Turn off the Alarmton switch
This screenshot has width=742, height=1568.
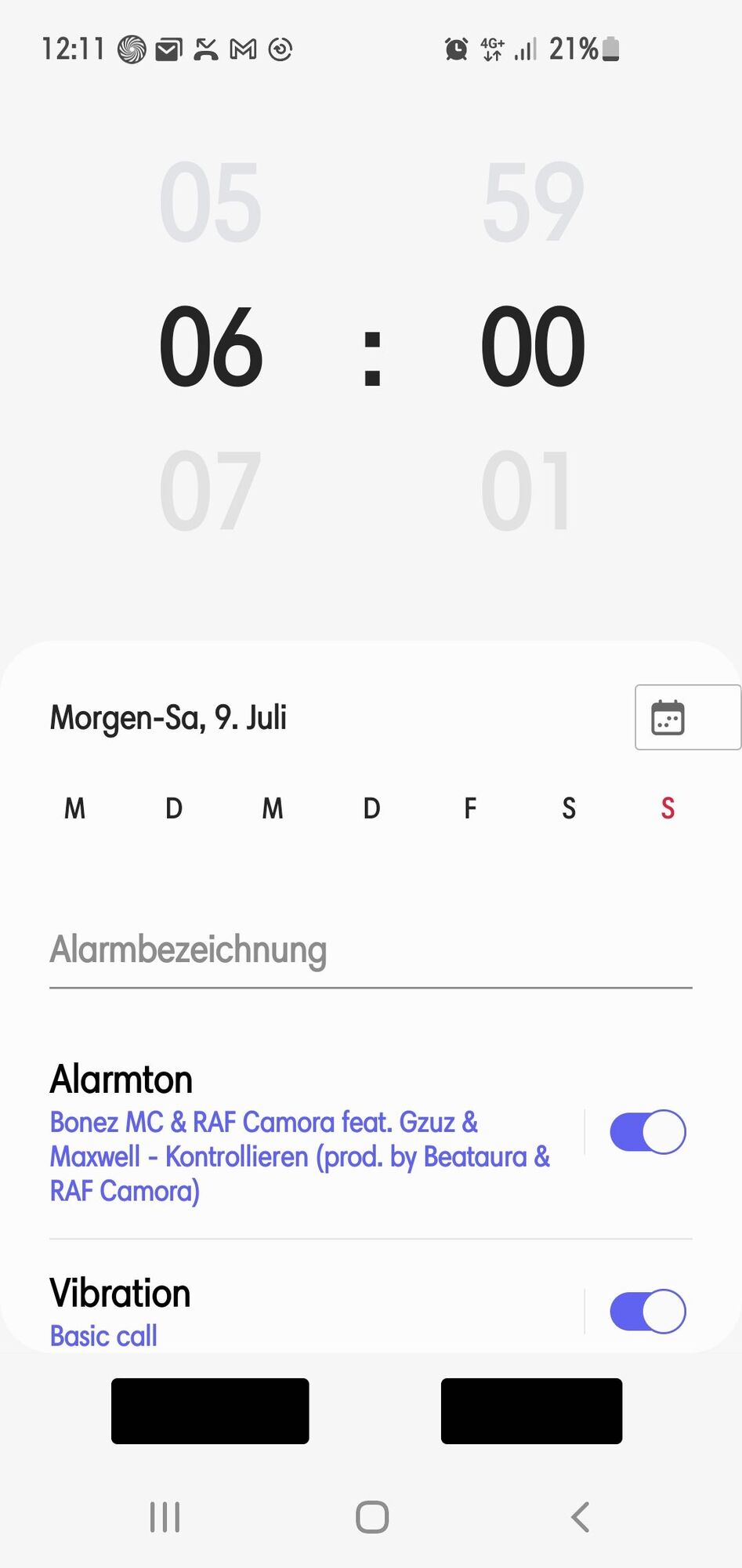click(x=647, y=1131)
